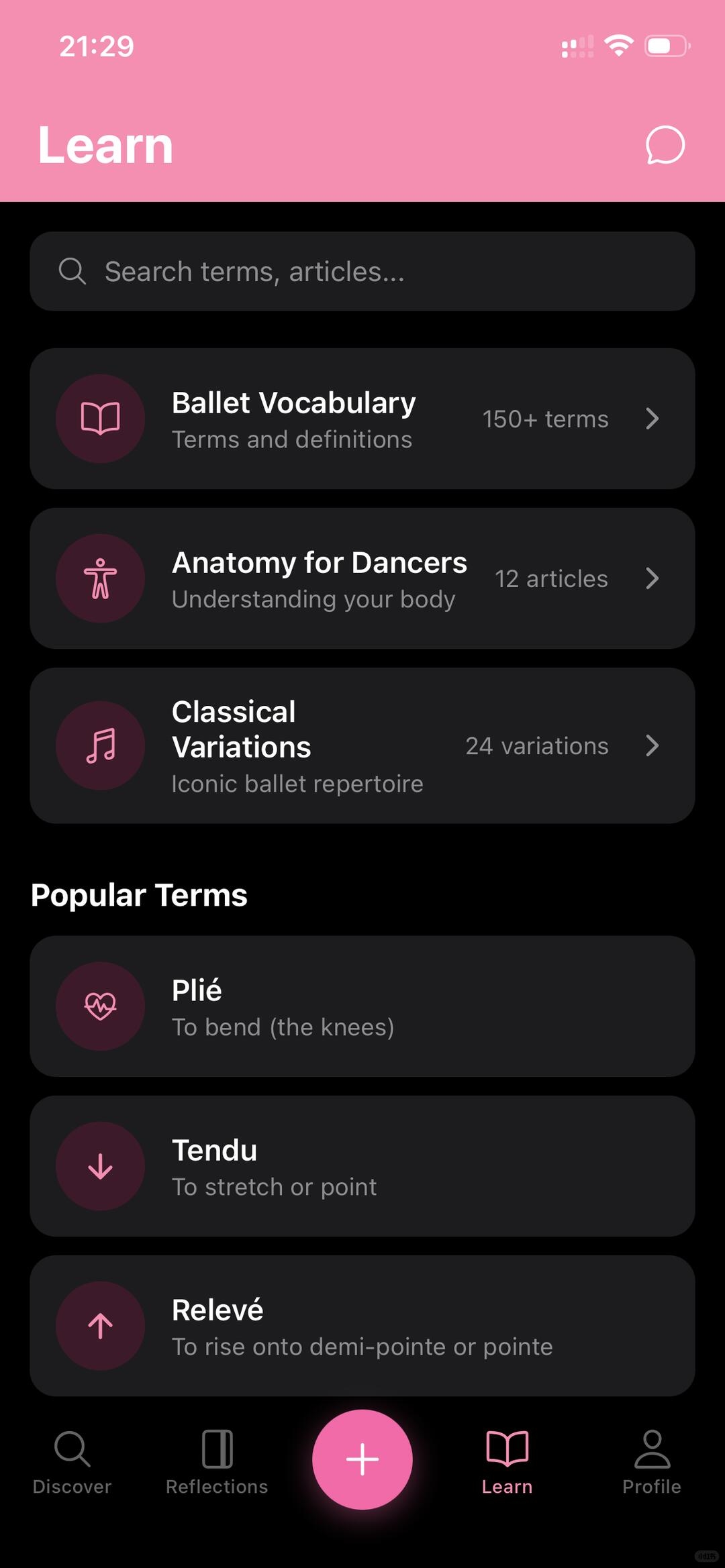
Task: Switch to the Discover tab
Action: point(72,1463)
